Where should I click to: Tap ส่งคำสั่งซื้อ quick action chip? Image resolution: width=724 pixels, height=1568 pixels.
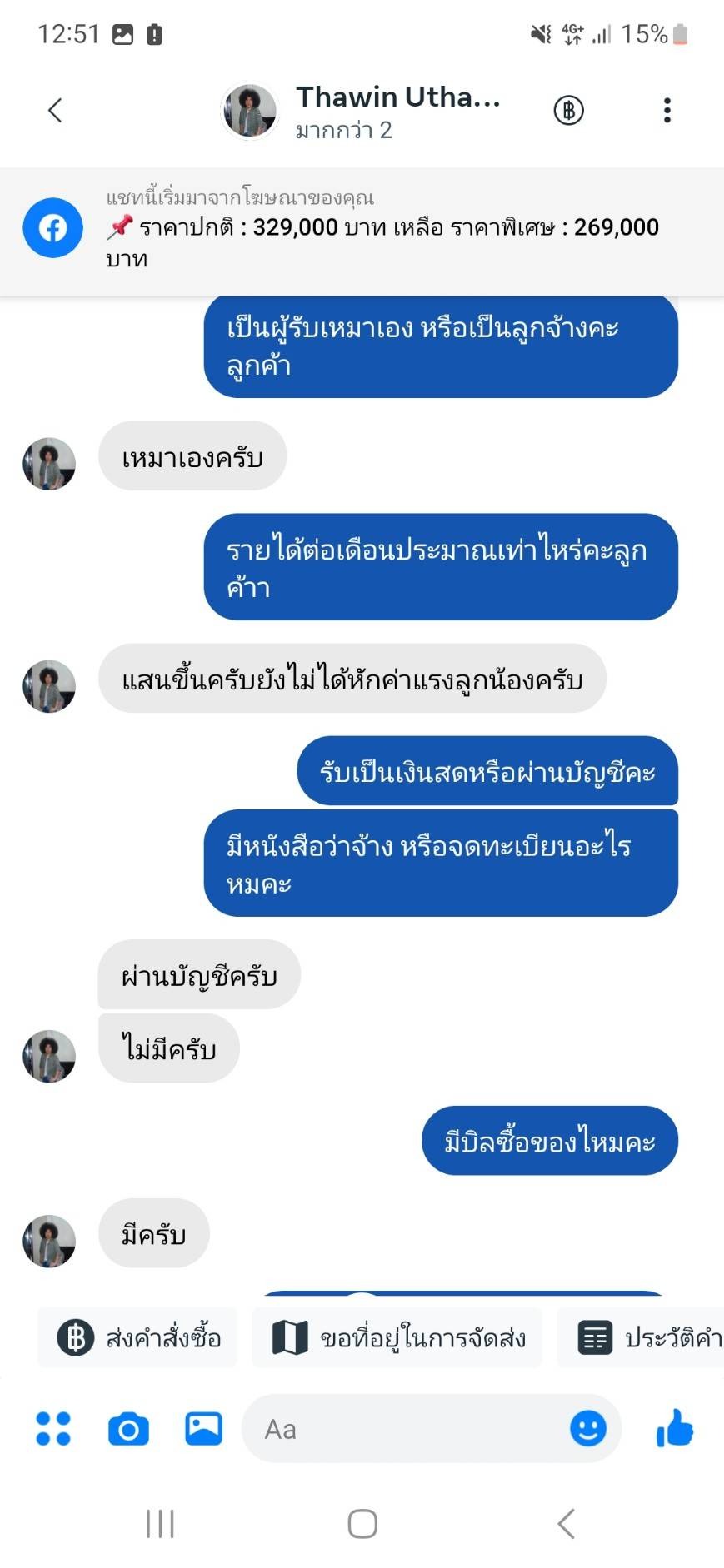(138, 1338)
